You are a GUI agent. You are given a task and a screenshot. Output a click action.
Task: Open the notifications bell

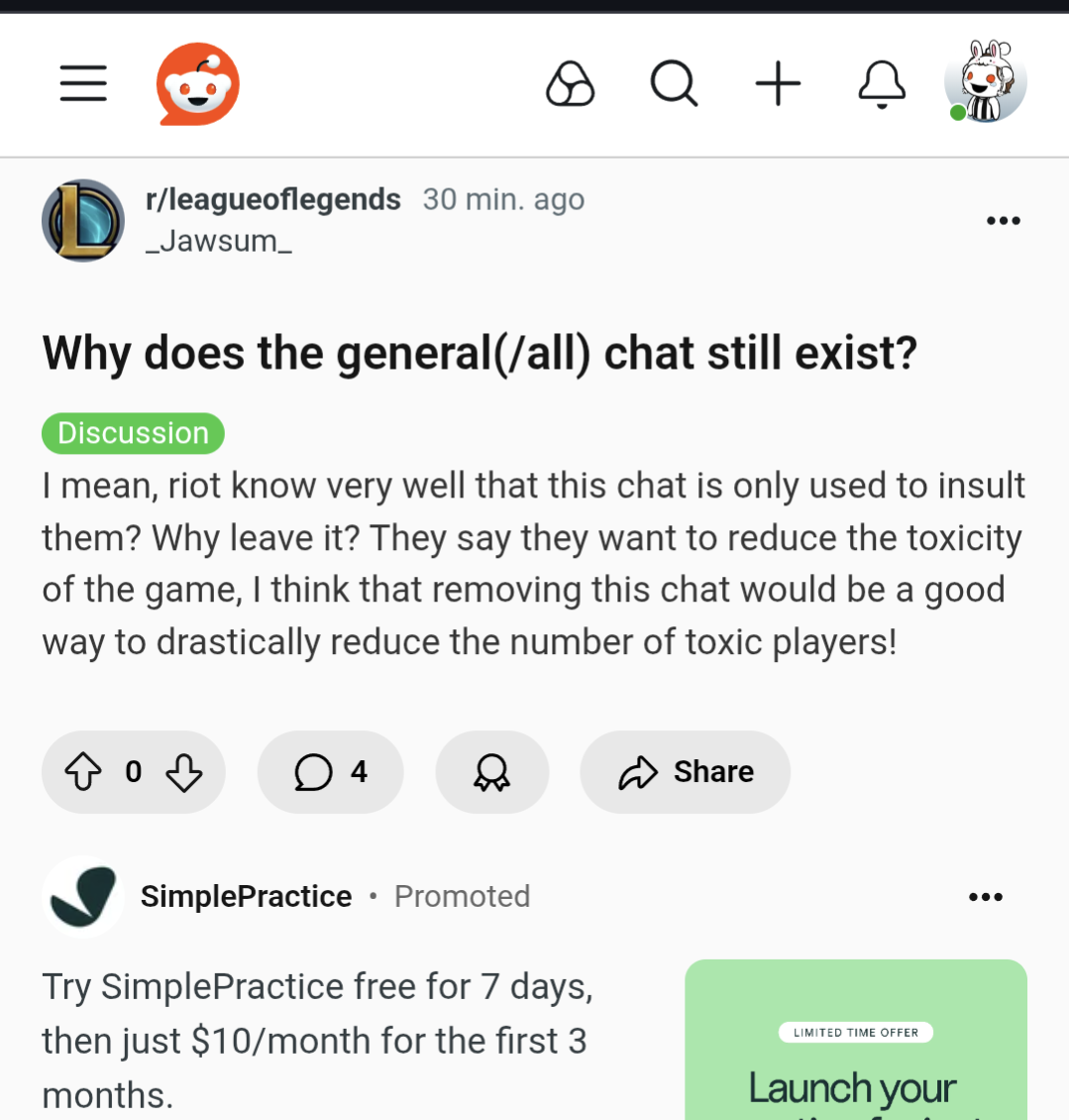point(881,84)
